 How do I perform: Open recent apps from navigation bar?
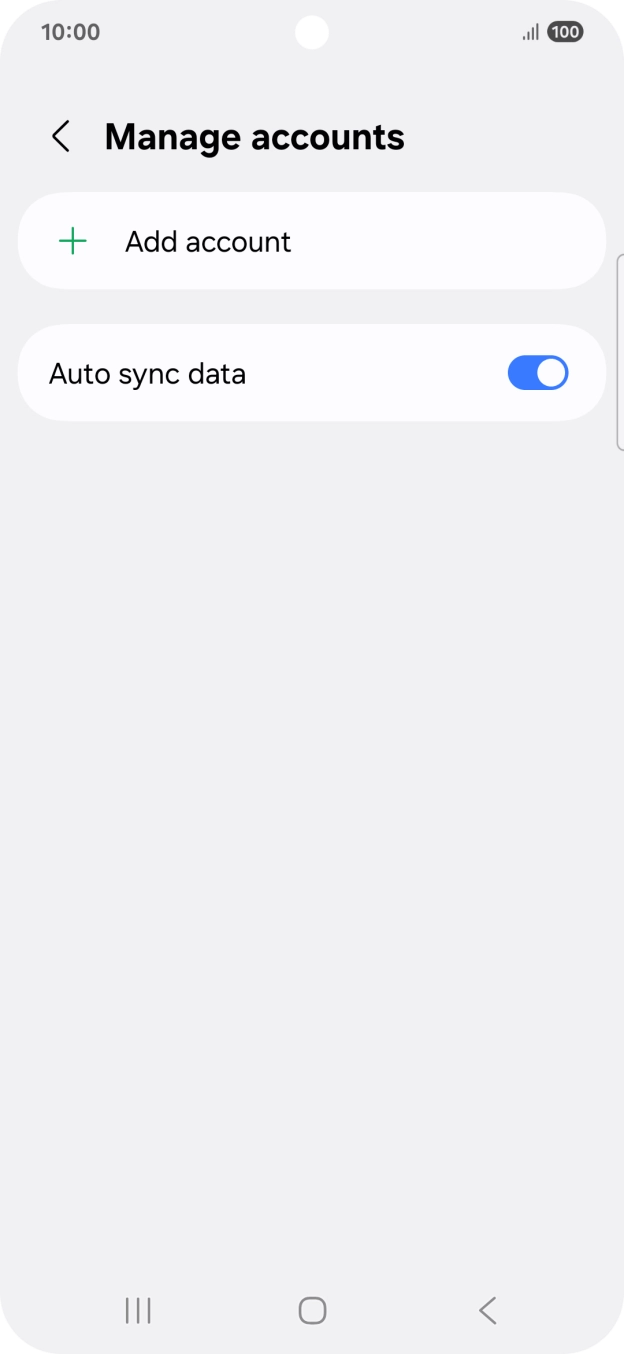[138, 1310]
